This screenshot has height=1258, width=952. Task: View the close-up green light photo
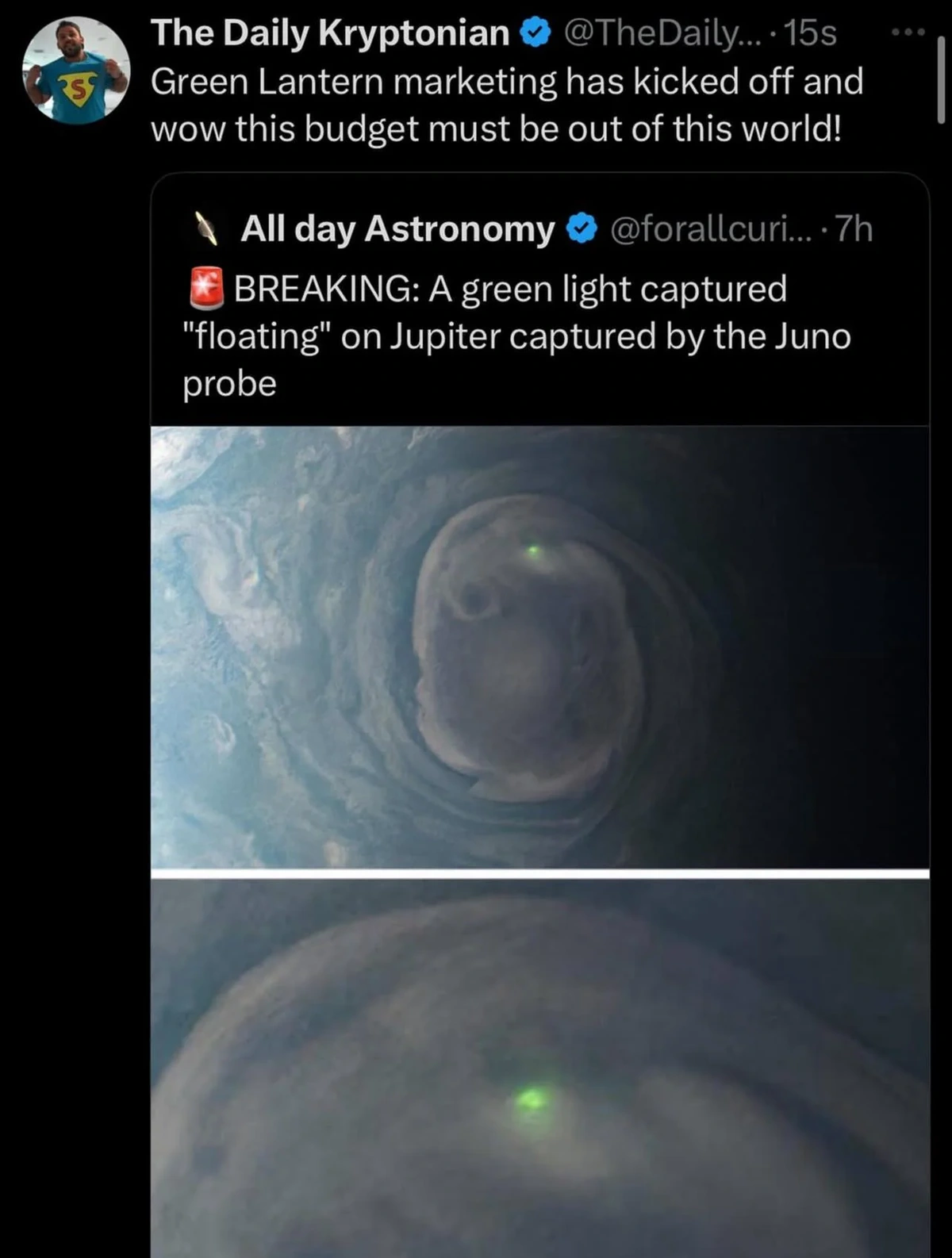[x=539, y=1067]
